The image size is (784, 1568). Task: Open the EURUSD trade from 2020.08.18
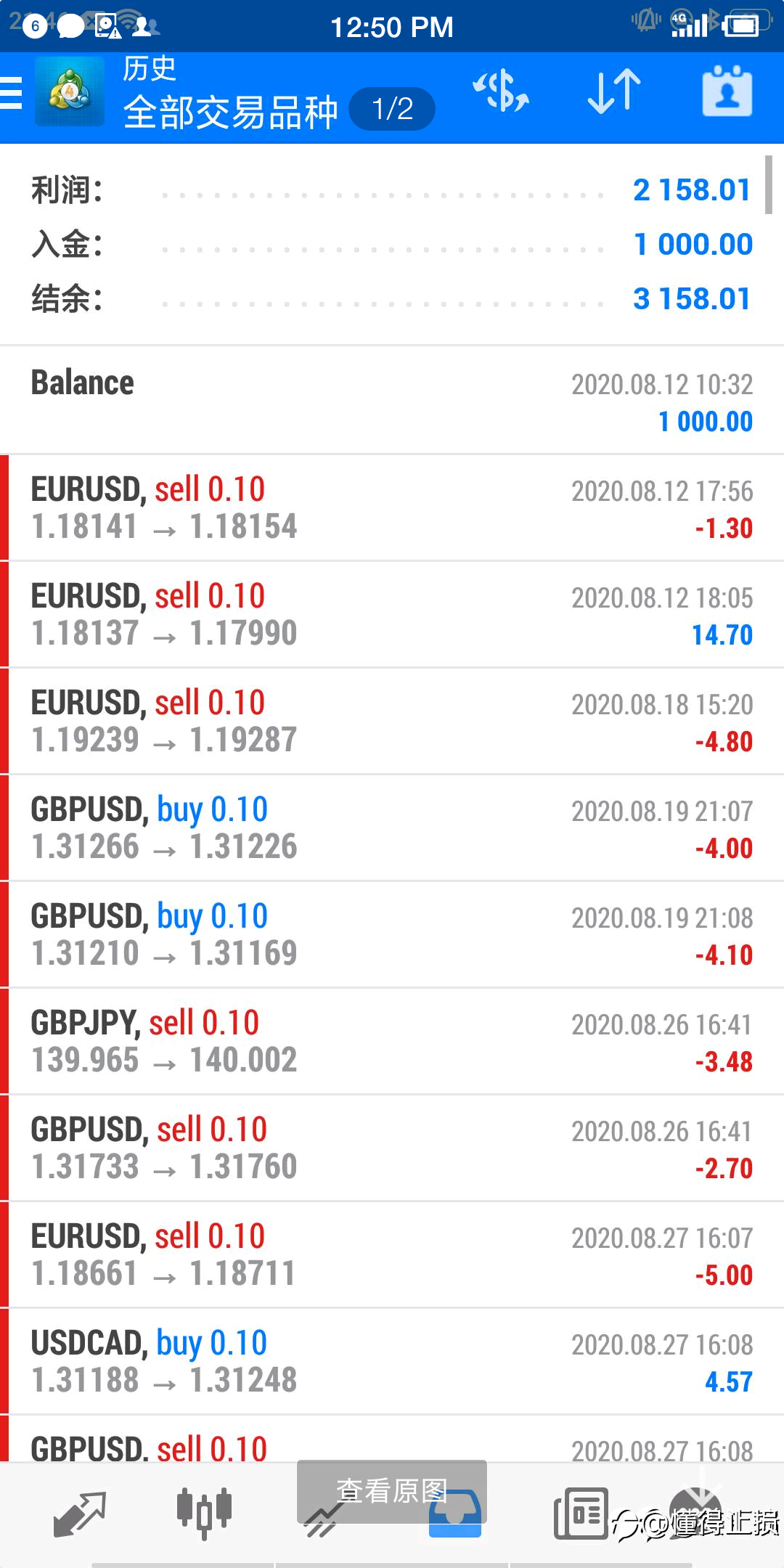pyautogui.click(x=392, y=722)
